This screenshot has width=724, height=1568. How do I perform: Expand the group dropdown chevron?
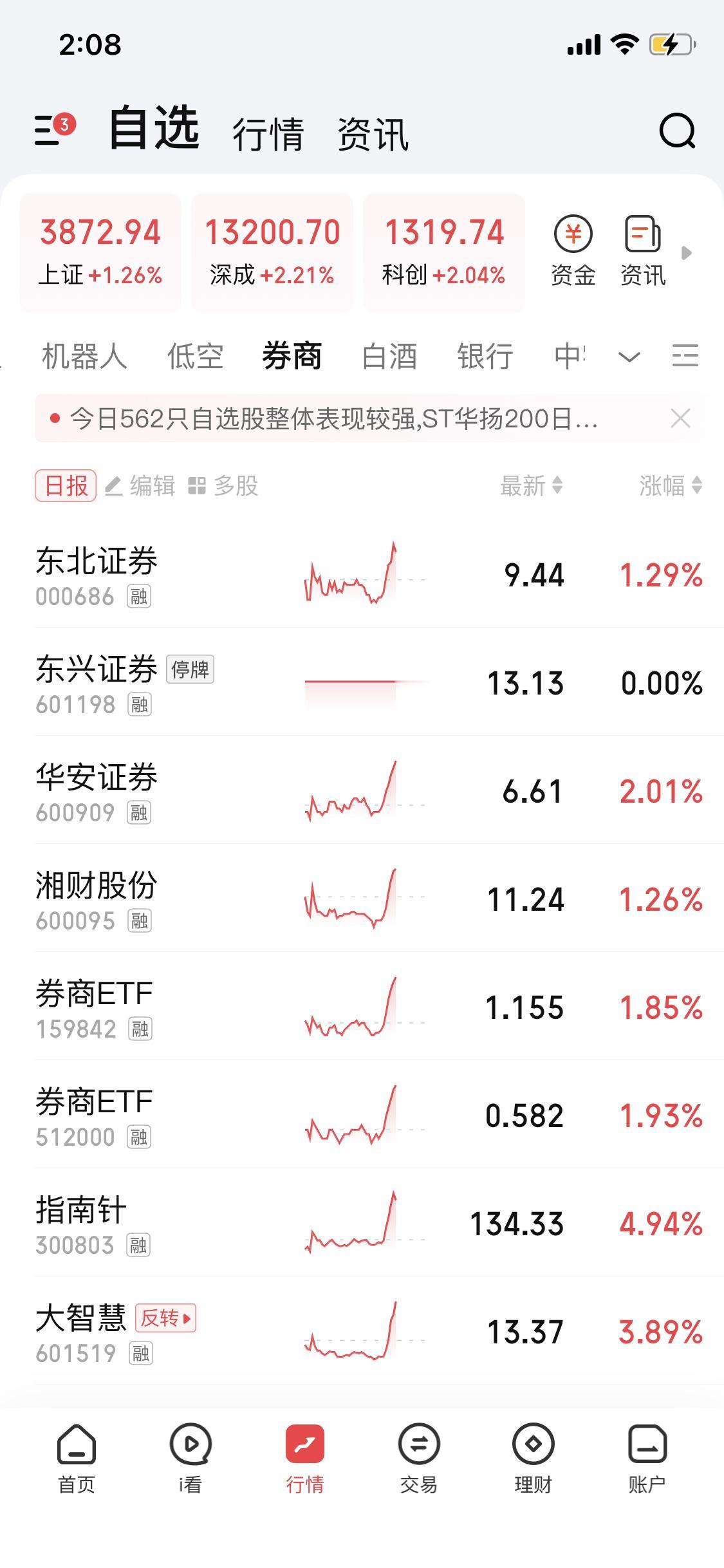click(629, 357)
